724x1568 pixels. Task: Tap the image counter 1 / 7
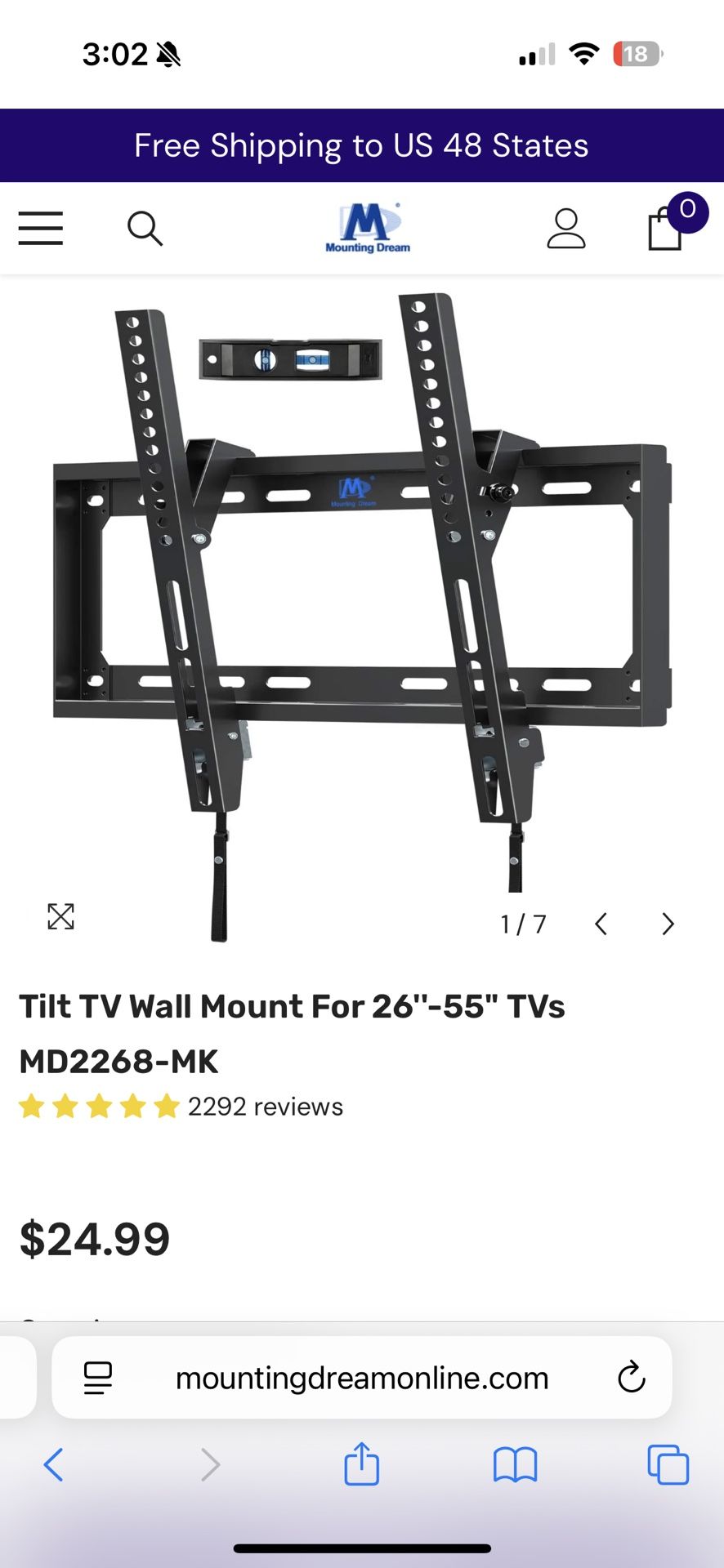click(x=522, y=924)
